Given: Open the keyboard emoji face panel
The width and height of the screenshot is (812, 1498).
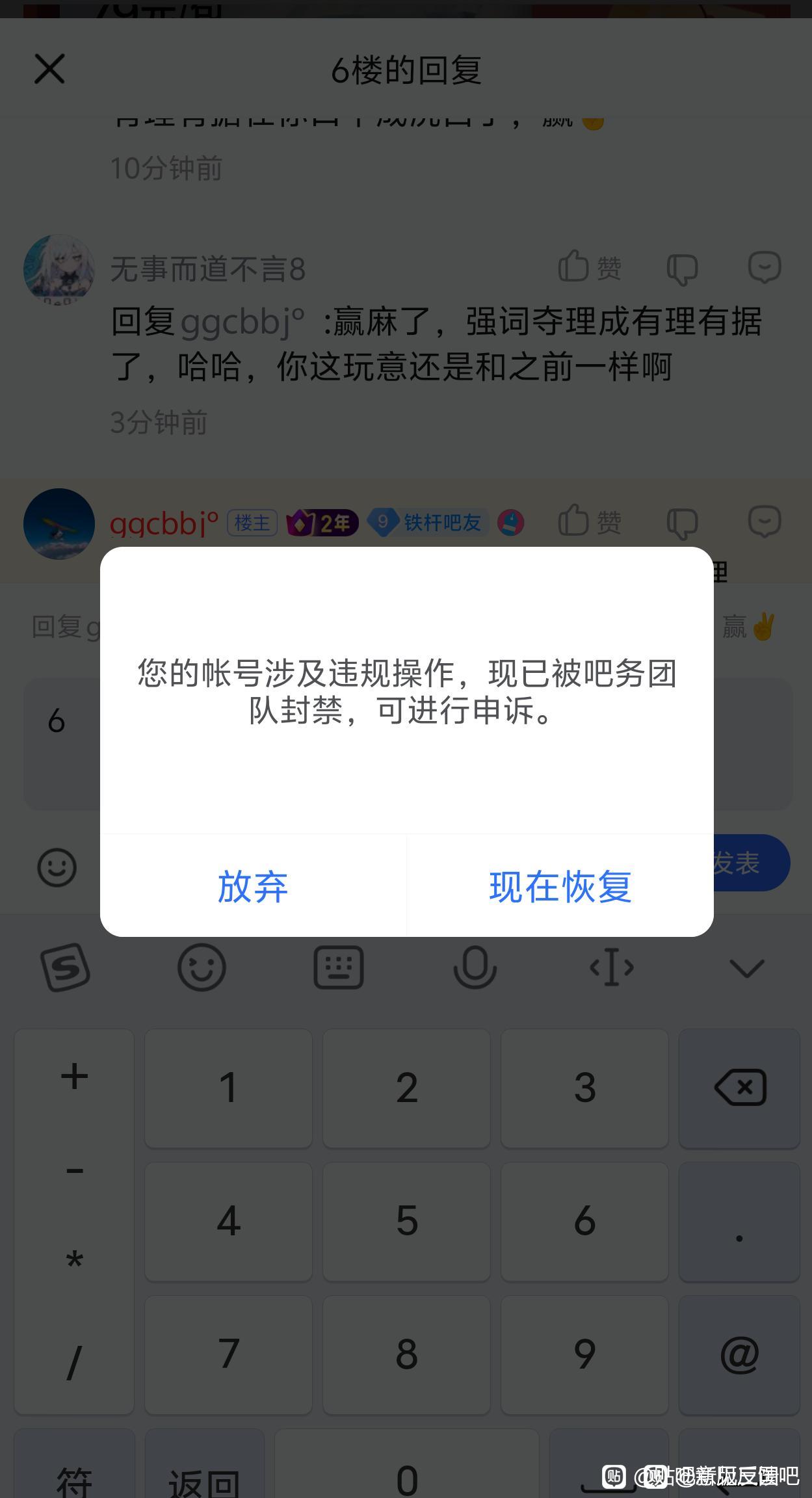Looking at the screenshot, I should click(x=202, y=967).
